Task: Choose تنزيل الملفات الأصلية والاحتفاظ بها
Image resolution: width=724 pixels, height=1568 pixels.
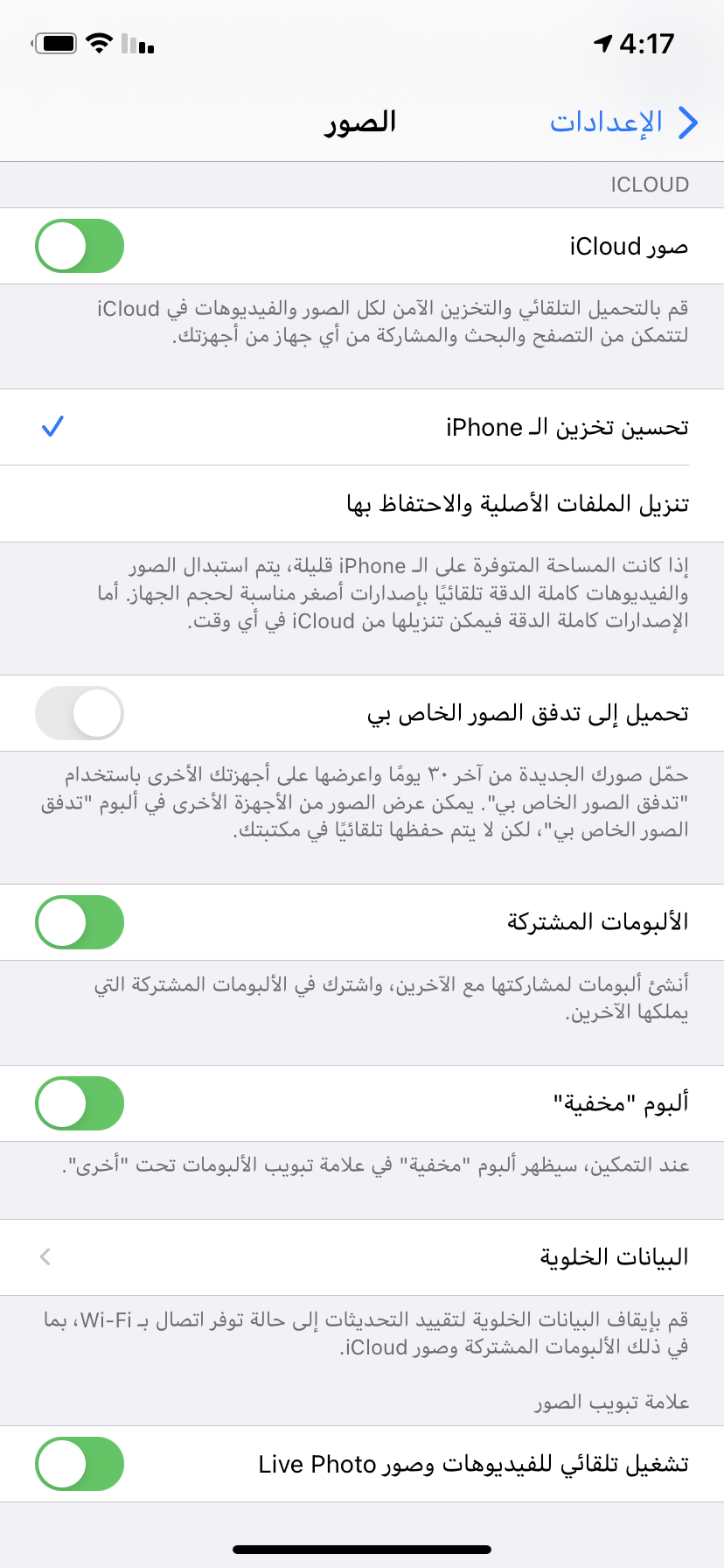Action: [x=362, y=503]
